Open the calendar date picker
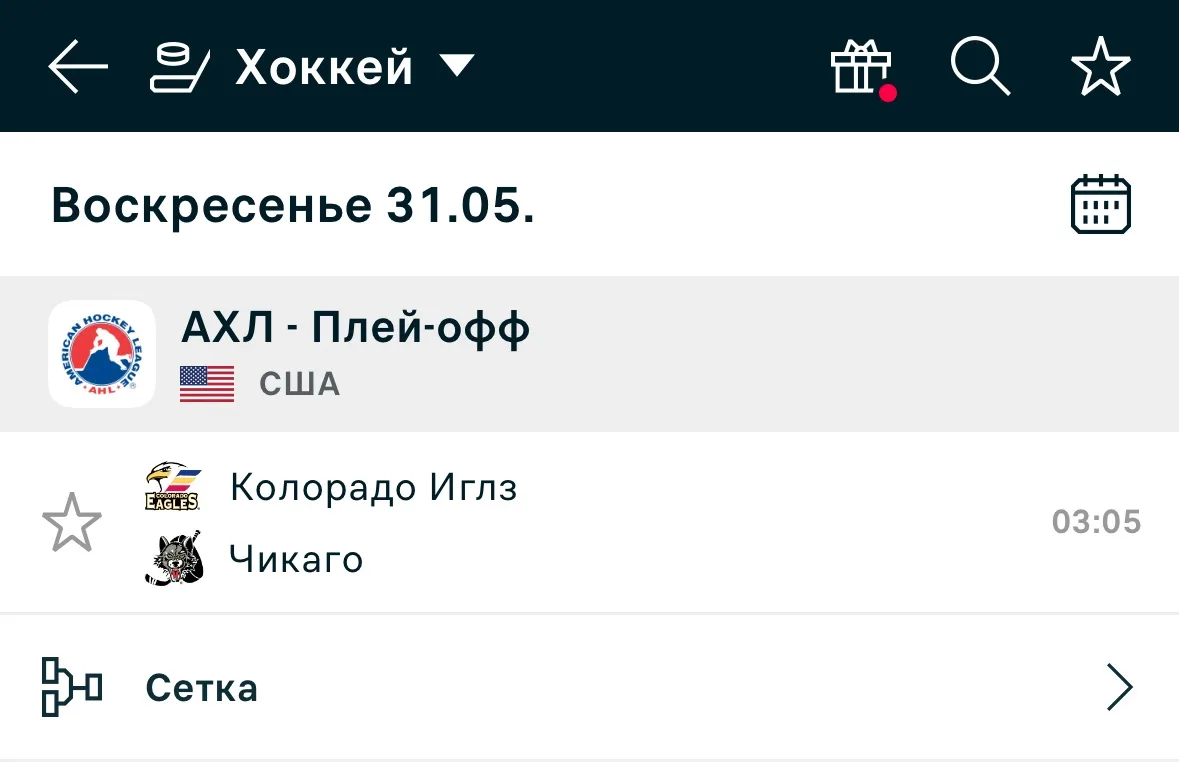Image resolution: width=1179 pixels, height=763 pixels. 1101,204
